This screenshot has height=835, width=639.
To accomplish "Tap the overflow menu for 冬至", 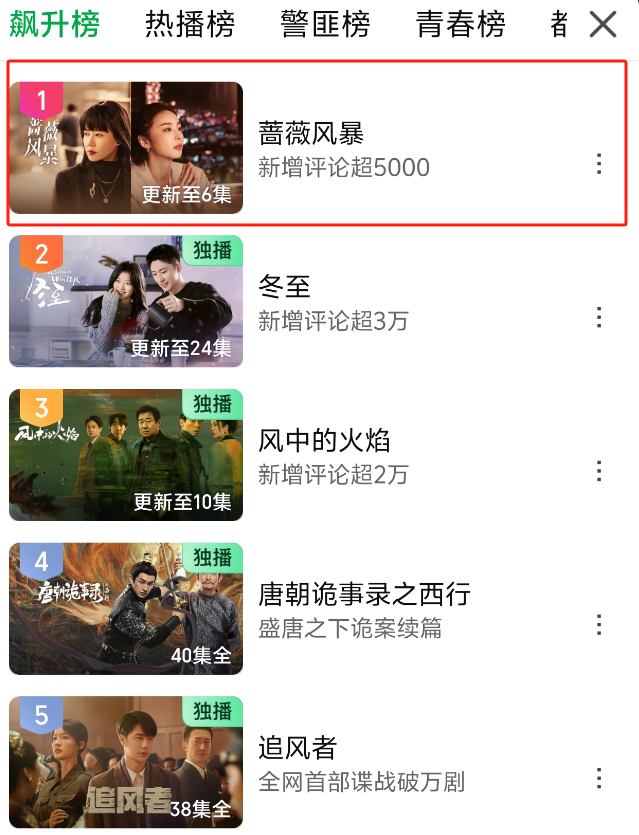I will [x=599, y=318].
